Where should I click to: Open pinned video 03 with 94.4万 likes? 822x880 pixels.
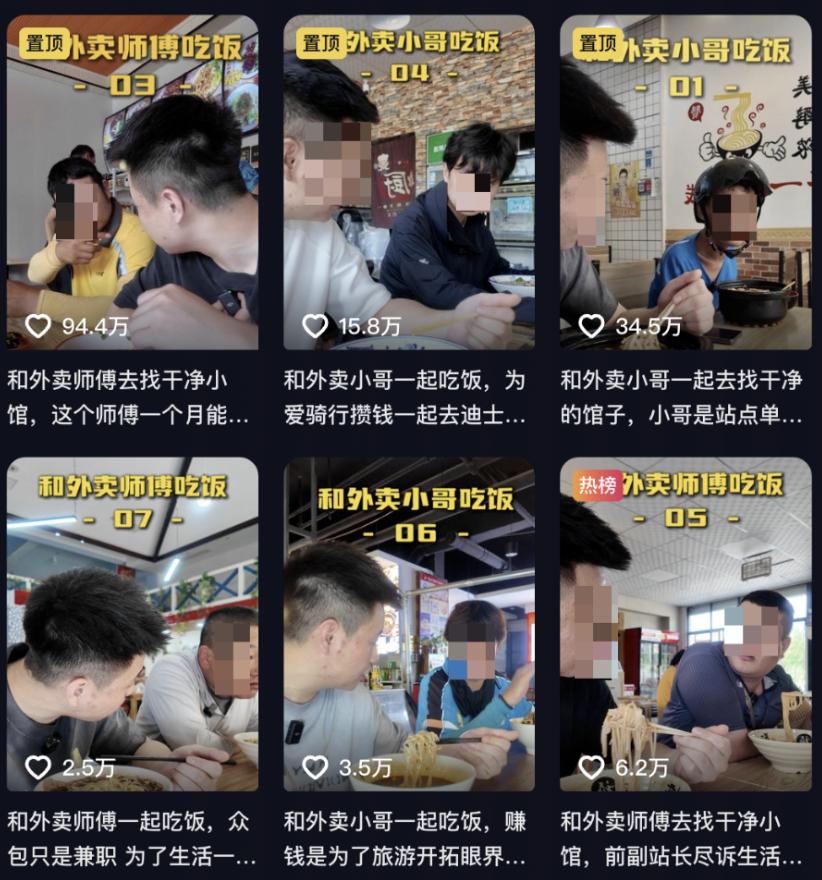(132, 185)
